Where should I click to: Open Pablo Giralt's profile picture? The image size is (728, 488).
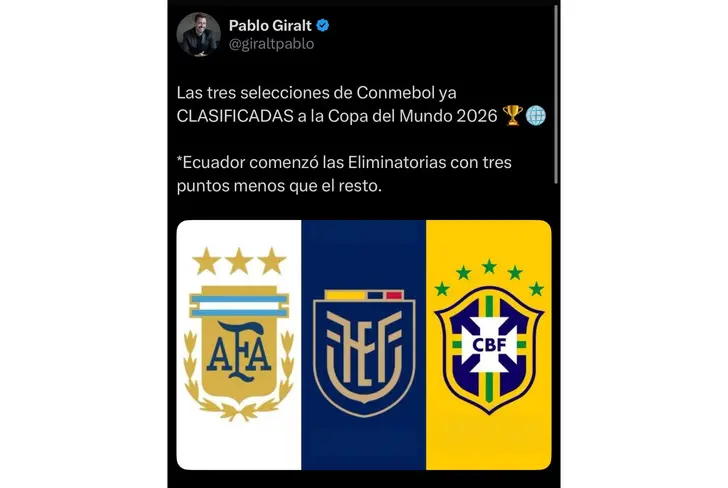point(198,34)
